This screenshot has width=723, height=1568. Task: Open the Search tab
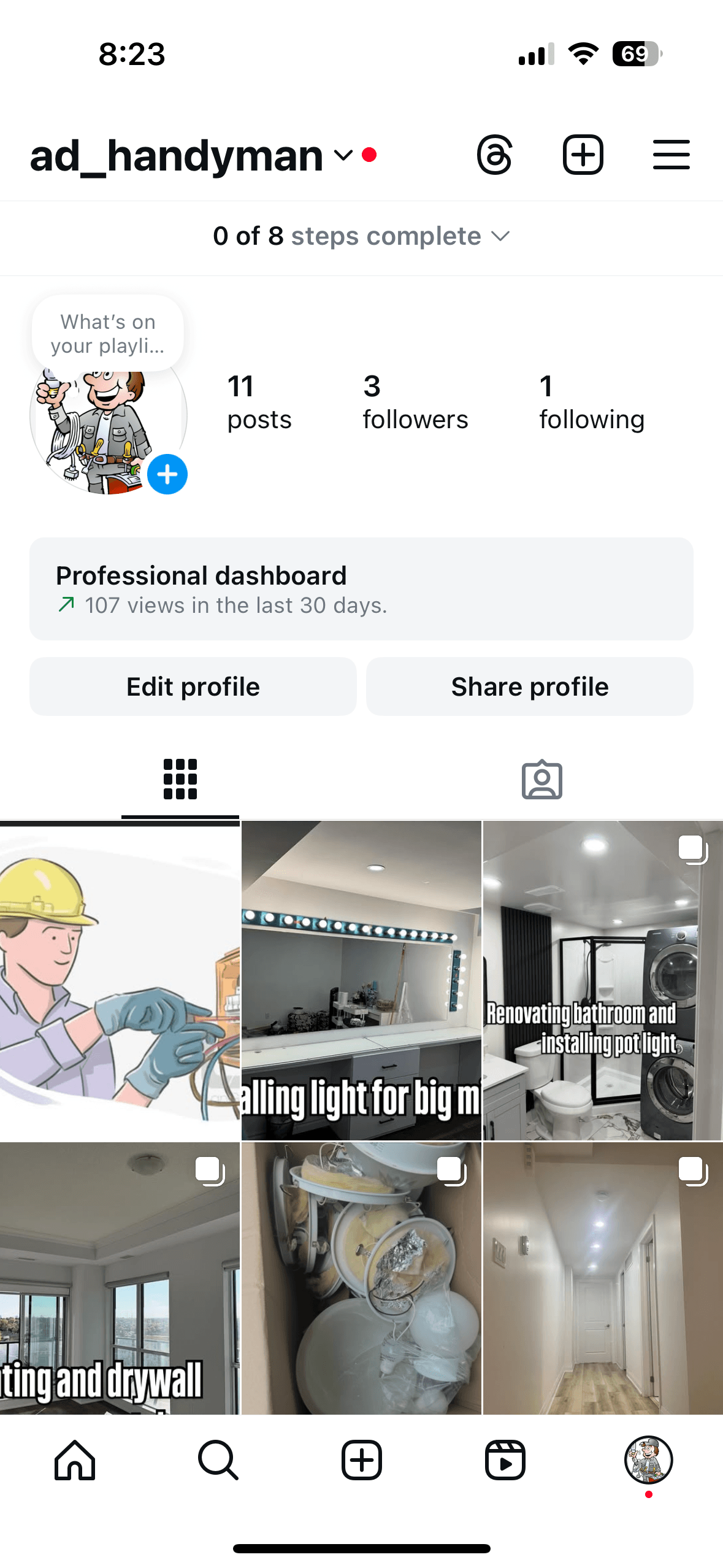(x=218, y=1460)
